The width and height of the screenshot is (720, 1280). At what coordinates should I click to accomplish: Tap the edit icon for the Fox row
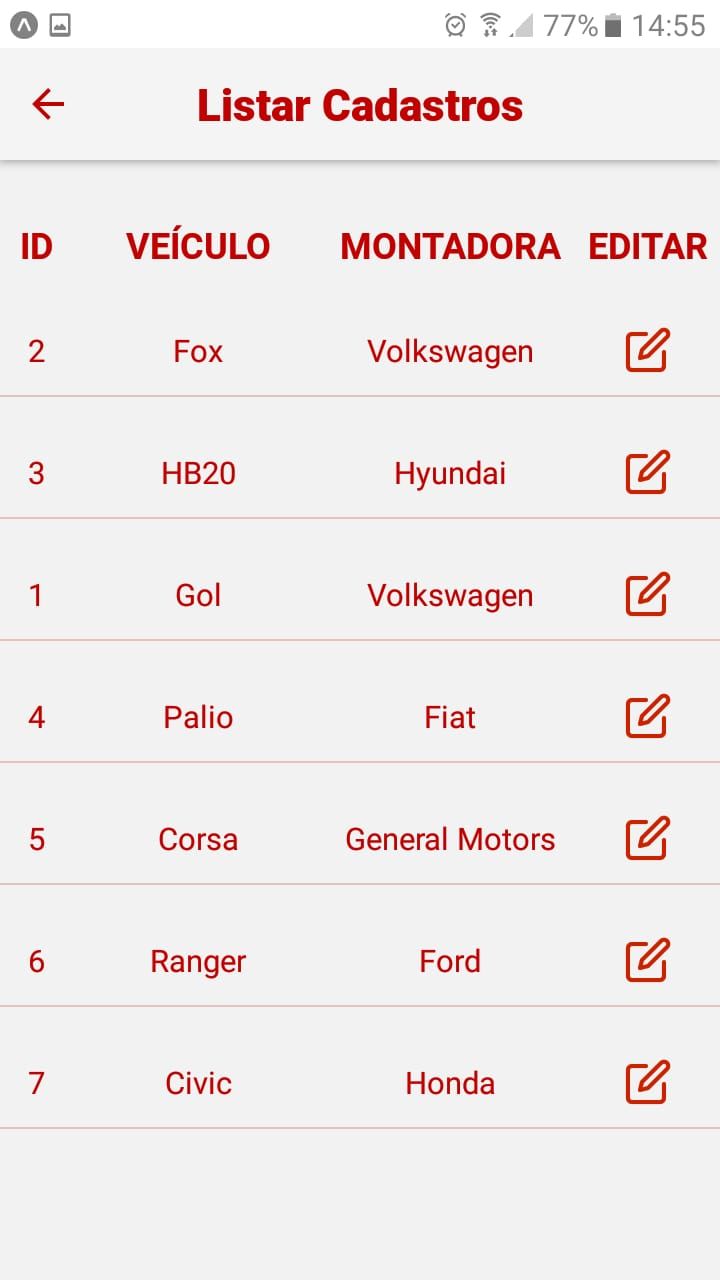click(x=645, y=351)
